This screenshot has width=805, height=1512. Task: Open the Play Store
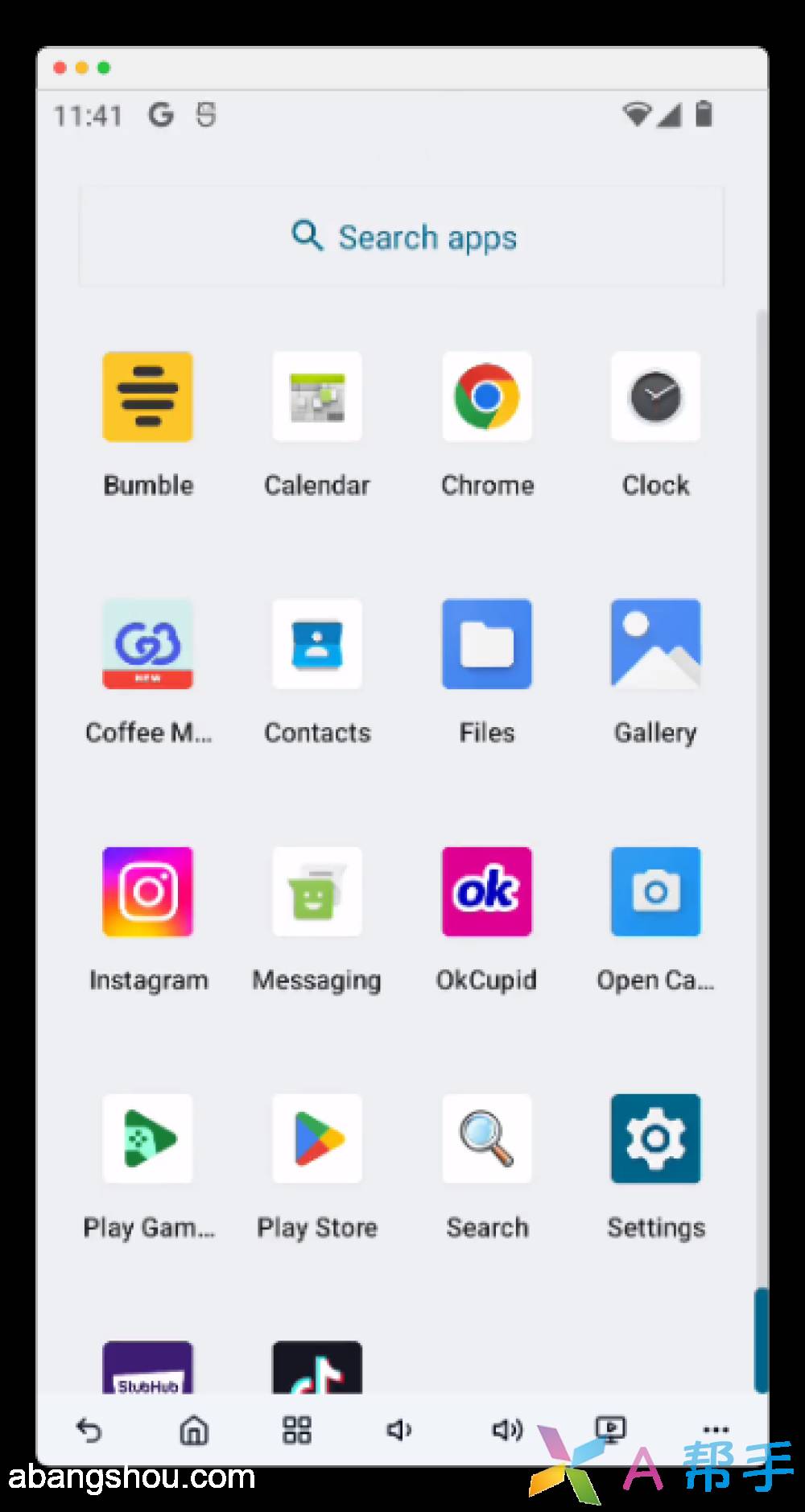317,1138
